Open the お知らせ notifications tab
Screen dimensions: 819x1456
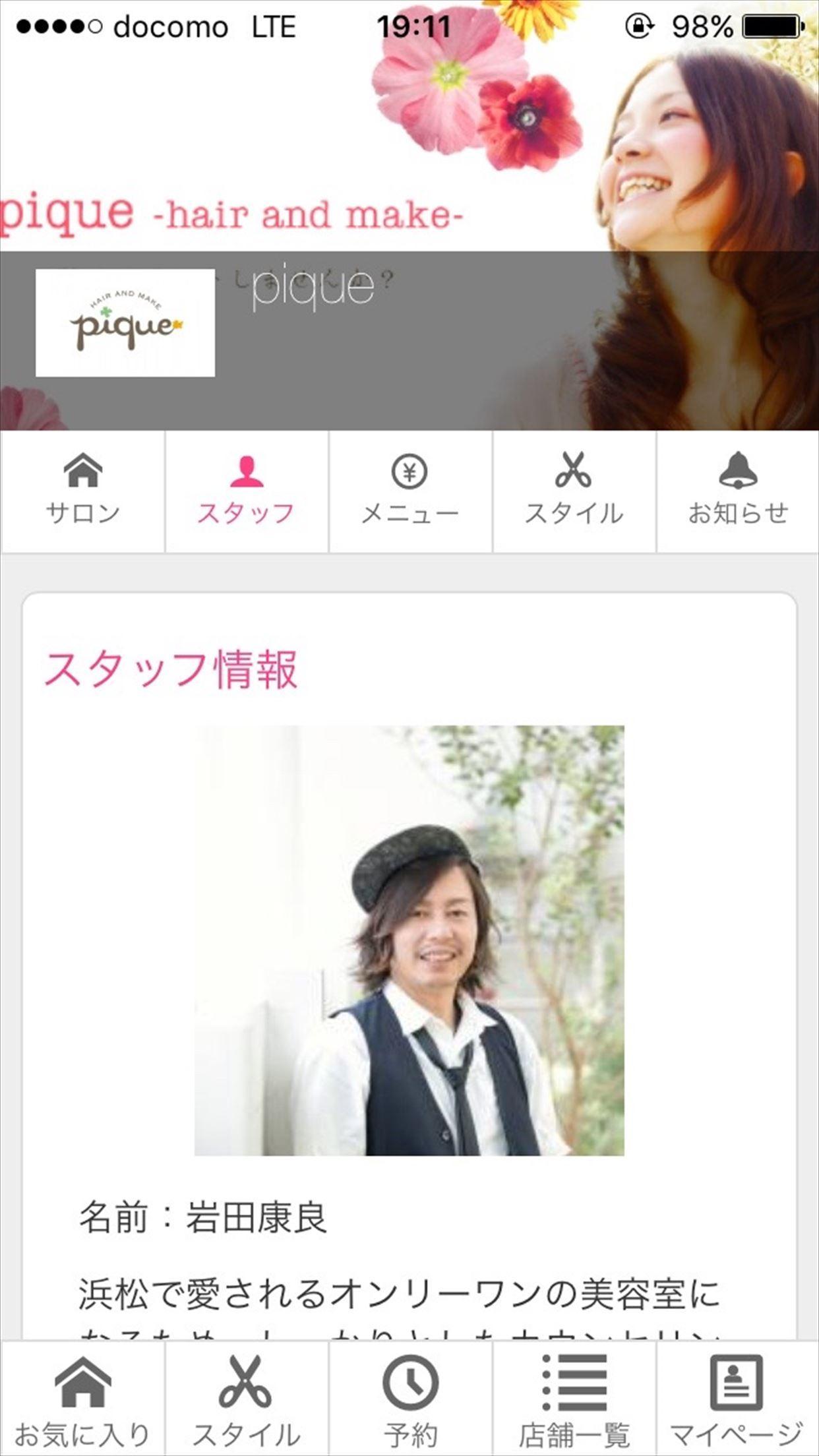738,491
